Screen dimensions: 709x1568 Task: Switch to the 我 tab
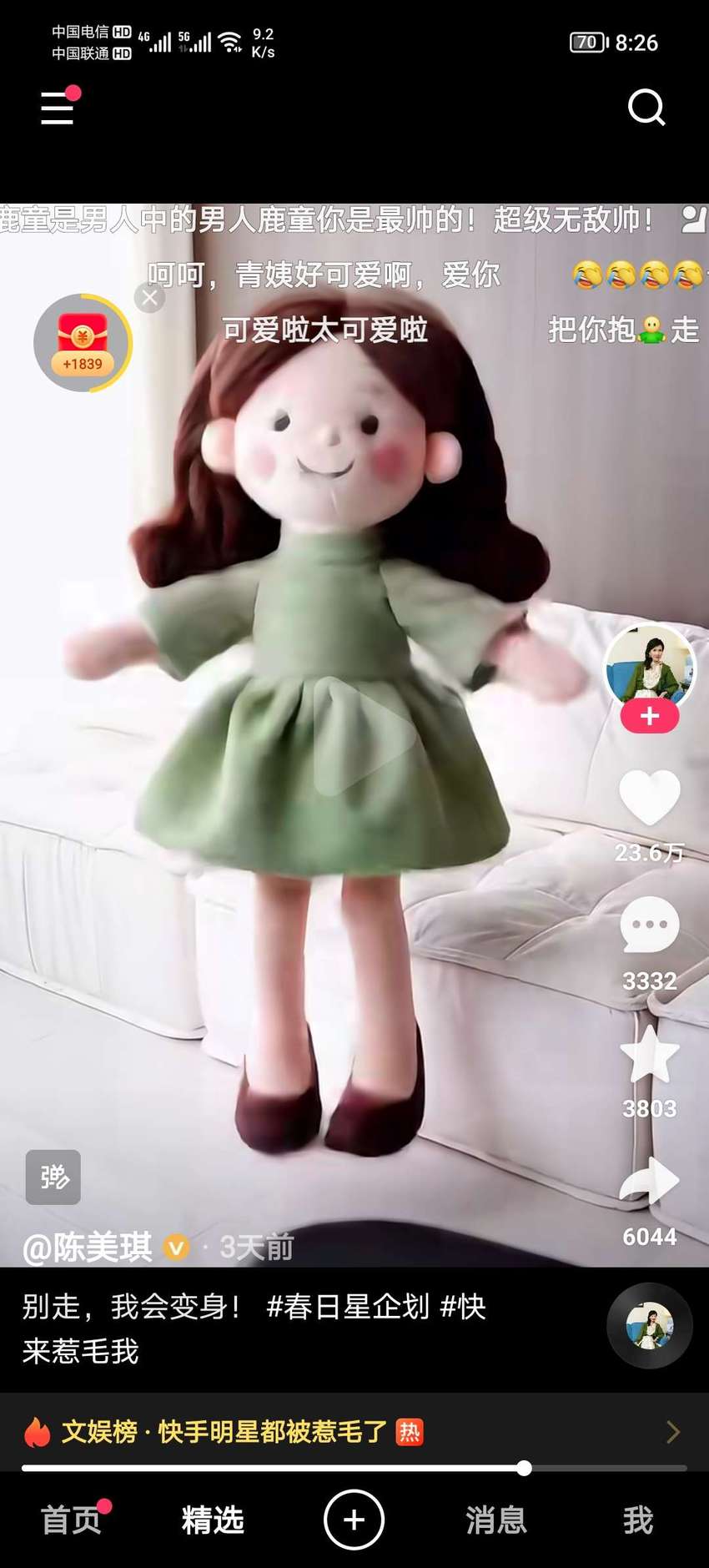638,1520
